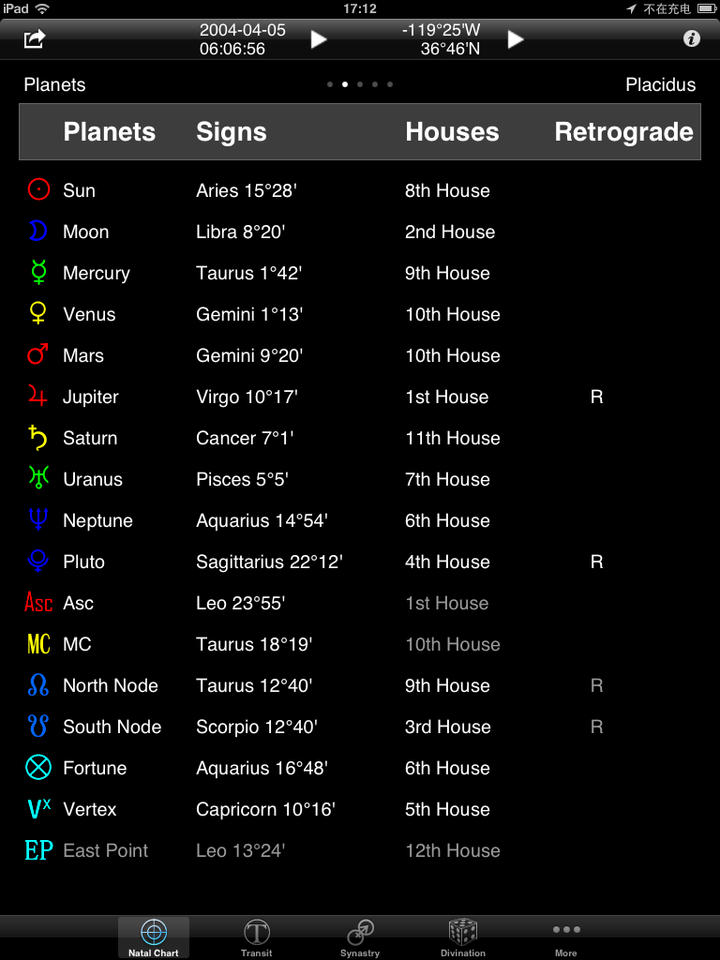
Task: Switch to the Synastry tab
Action: coord(360,937)
